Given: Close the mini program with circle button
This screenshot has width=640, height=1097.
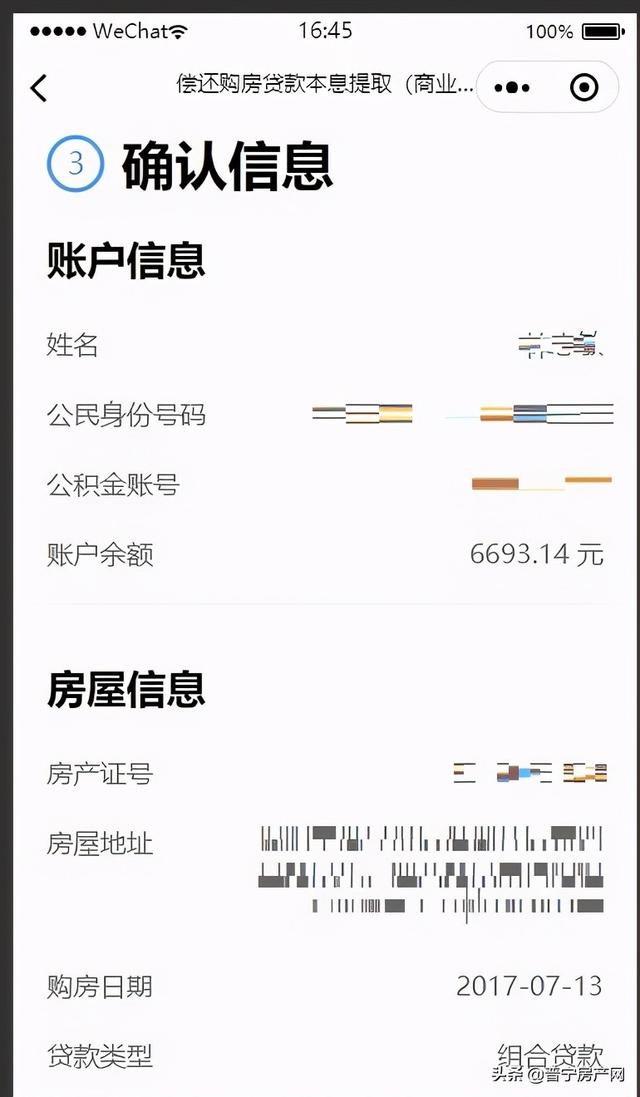Looking at the screenshot, I should [584, 88].
